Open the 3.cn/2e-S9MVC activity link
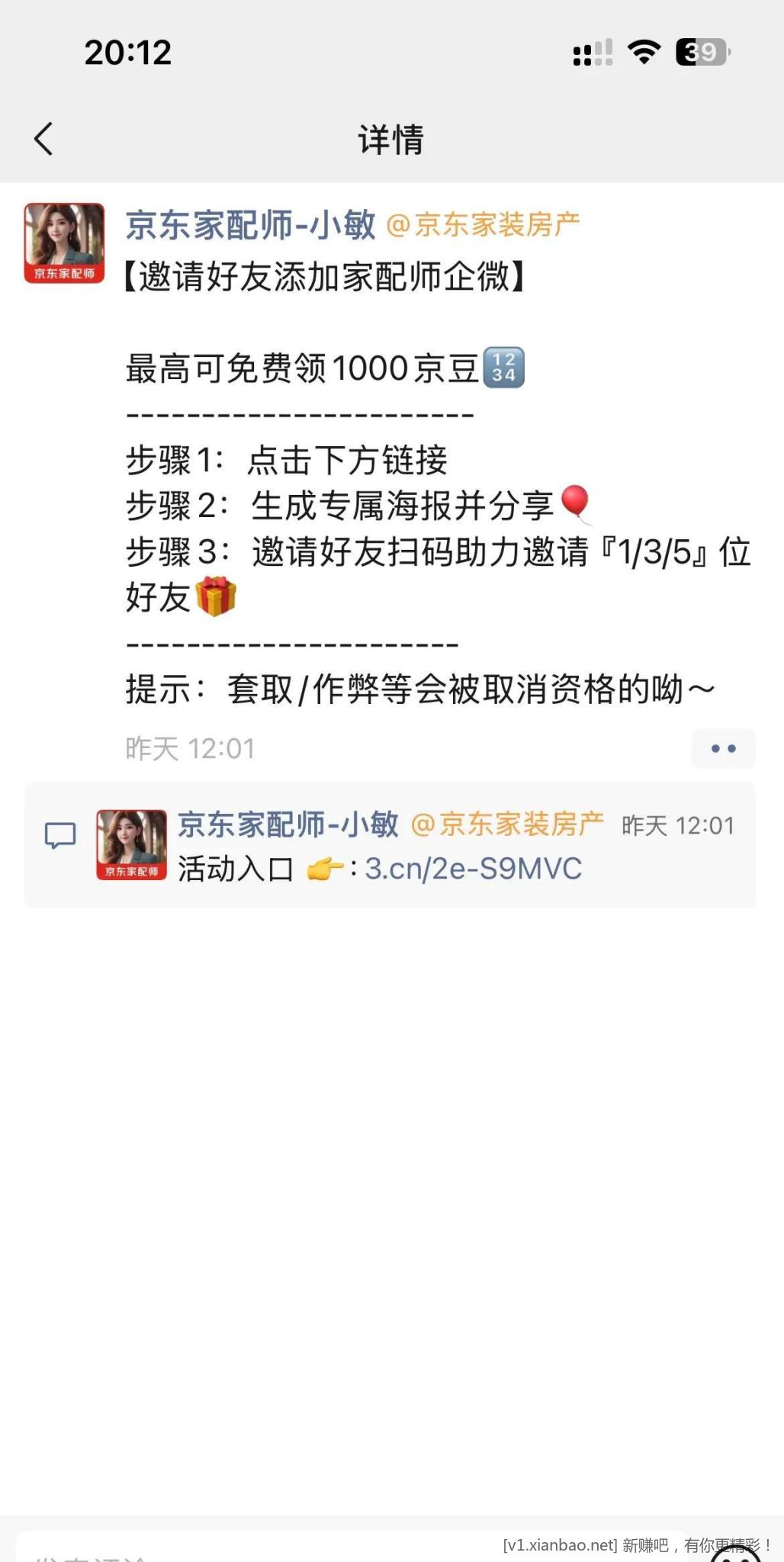Viewport: 784px width, 1562px height. click(473, 869)
